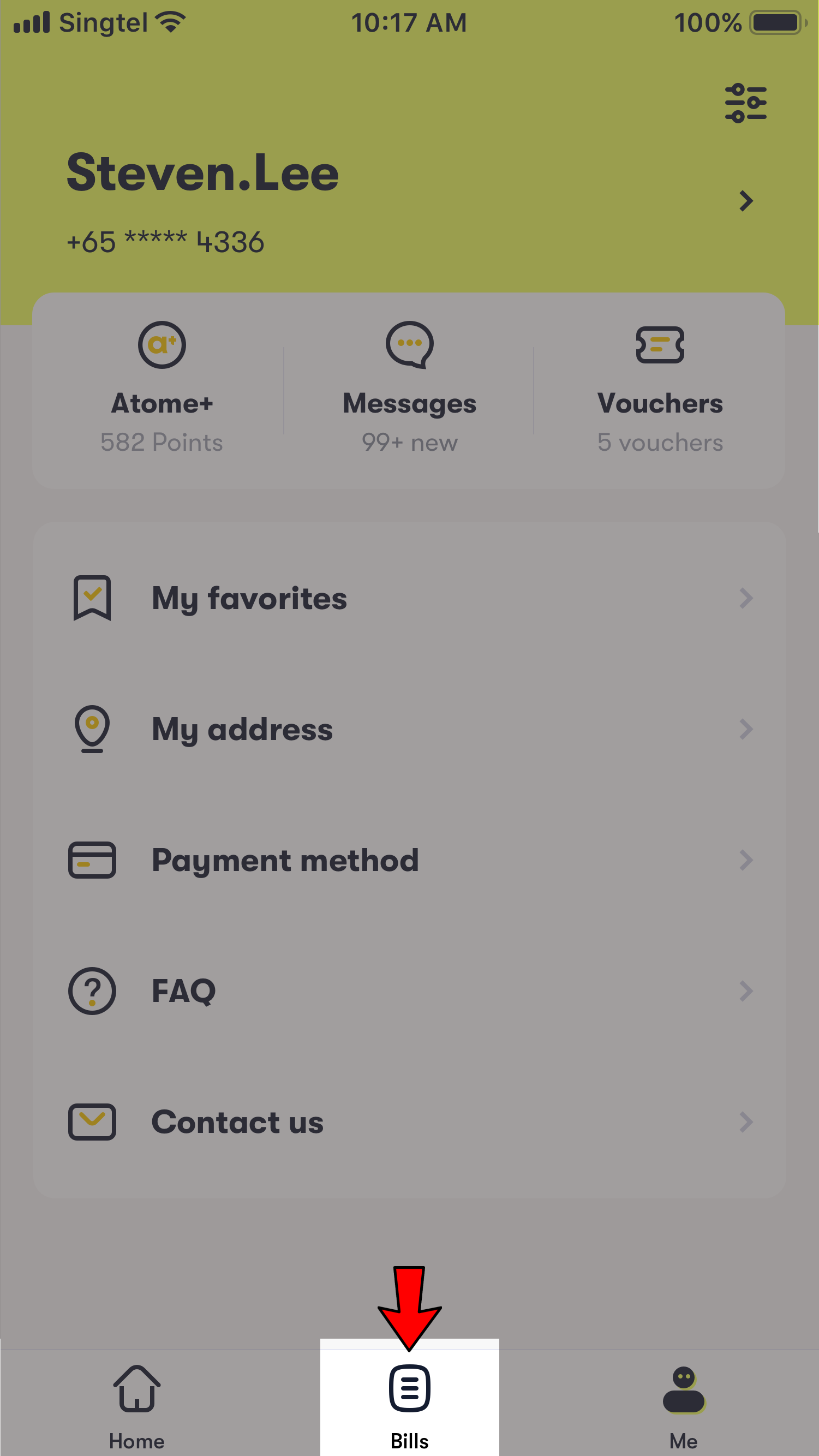Open My favorites

(409, 598)
